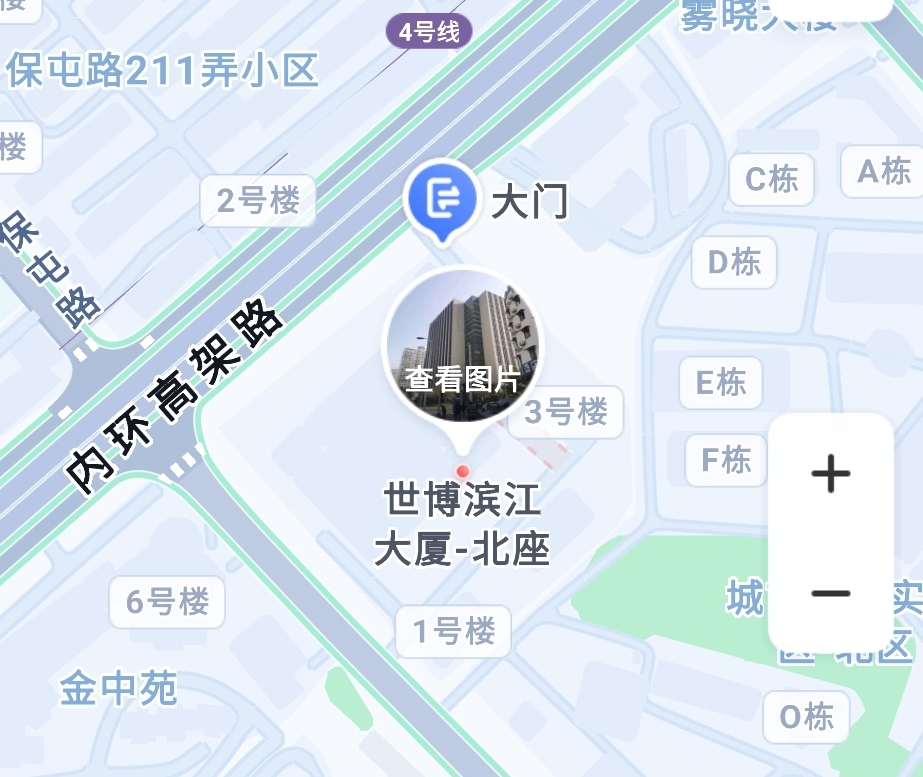Select the 3号楼 building label
923x777 pixels.
point(566,412)
